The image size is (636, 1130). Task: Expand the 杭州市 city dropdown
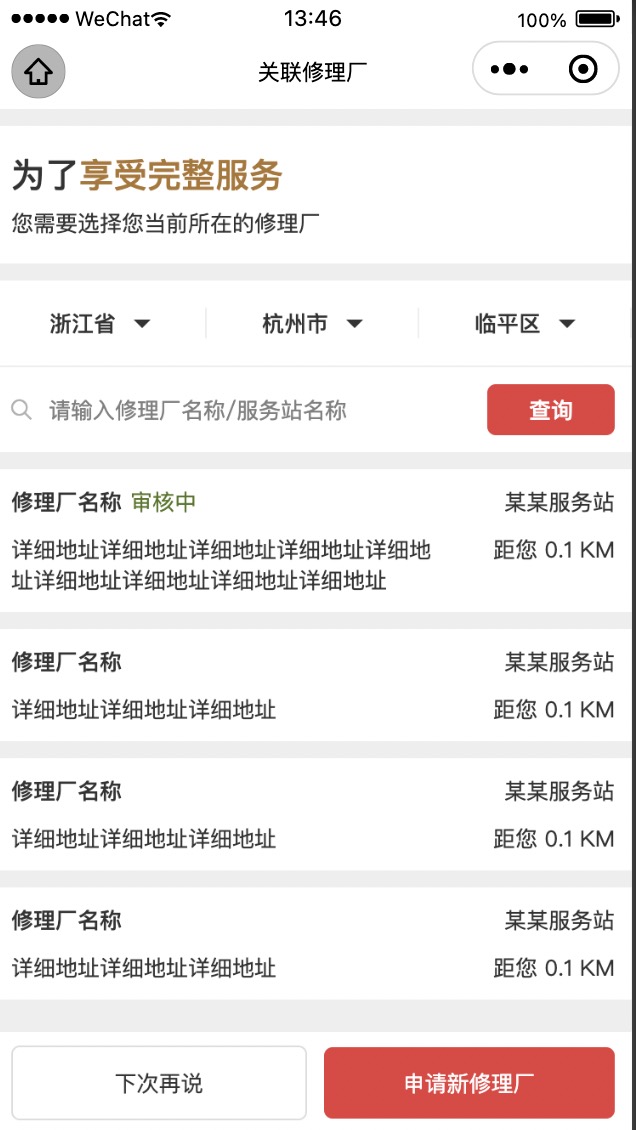[312, 324]
